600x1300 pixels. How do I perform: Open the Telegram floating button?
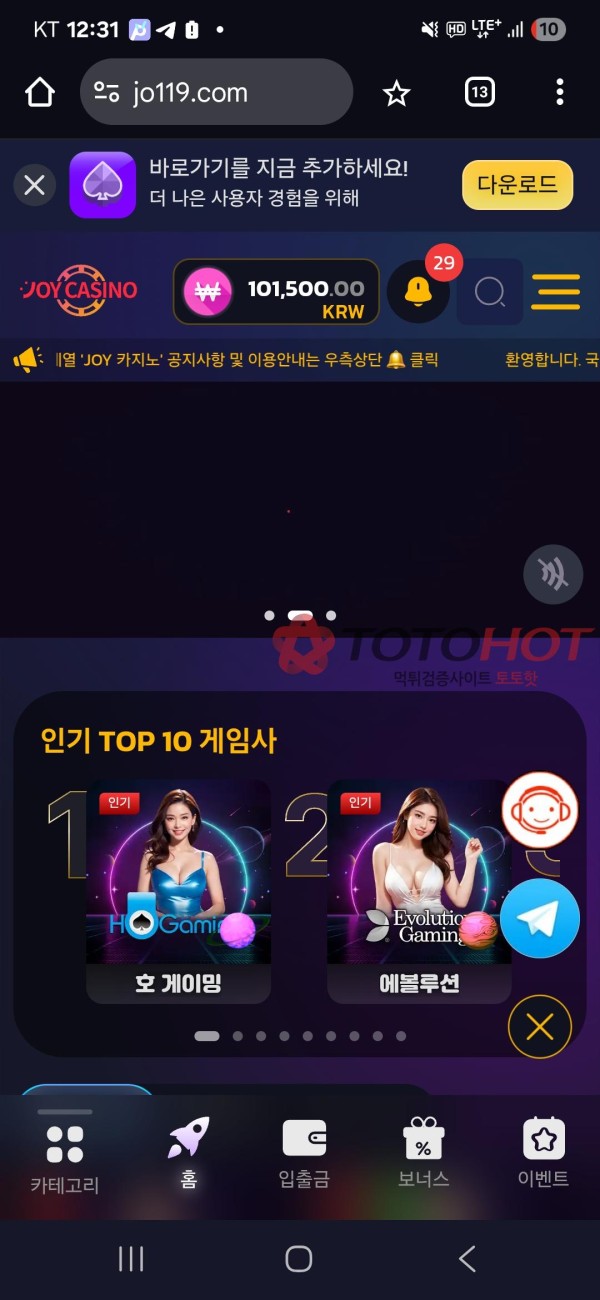click(540, 919)
